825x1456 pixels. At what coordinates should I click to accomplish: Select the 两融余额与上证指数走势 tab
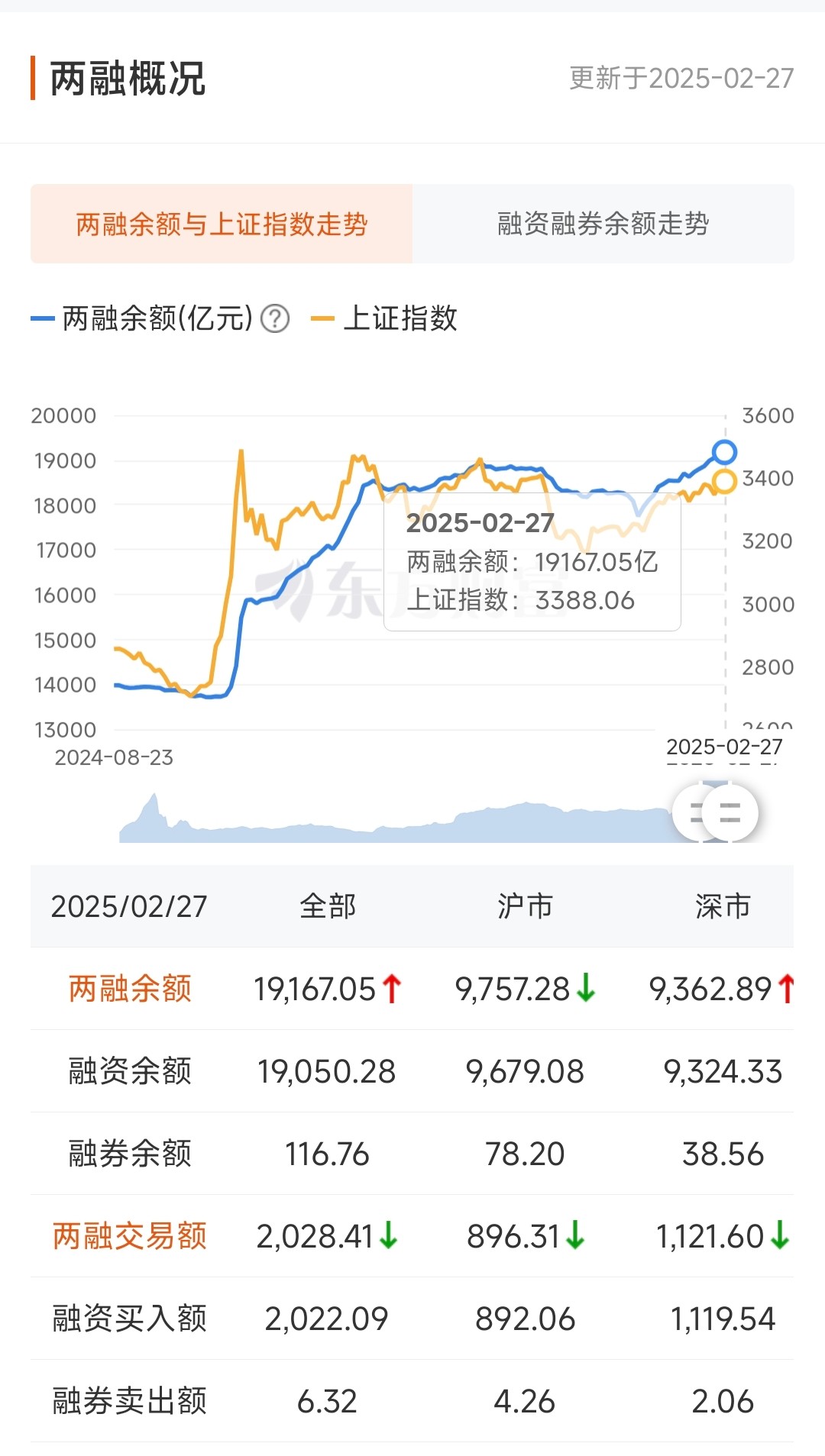222,224
